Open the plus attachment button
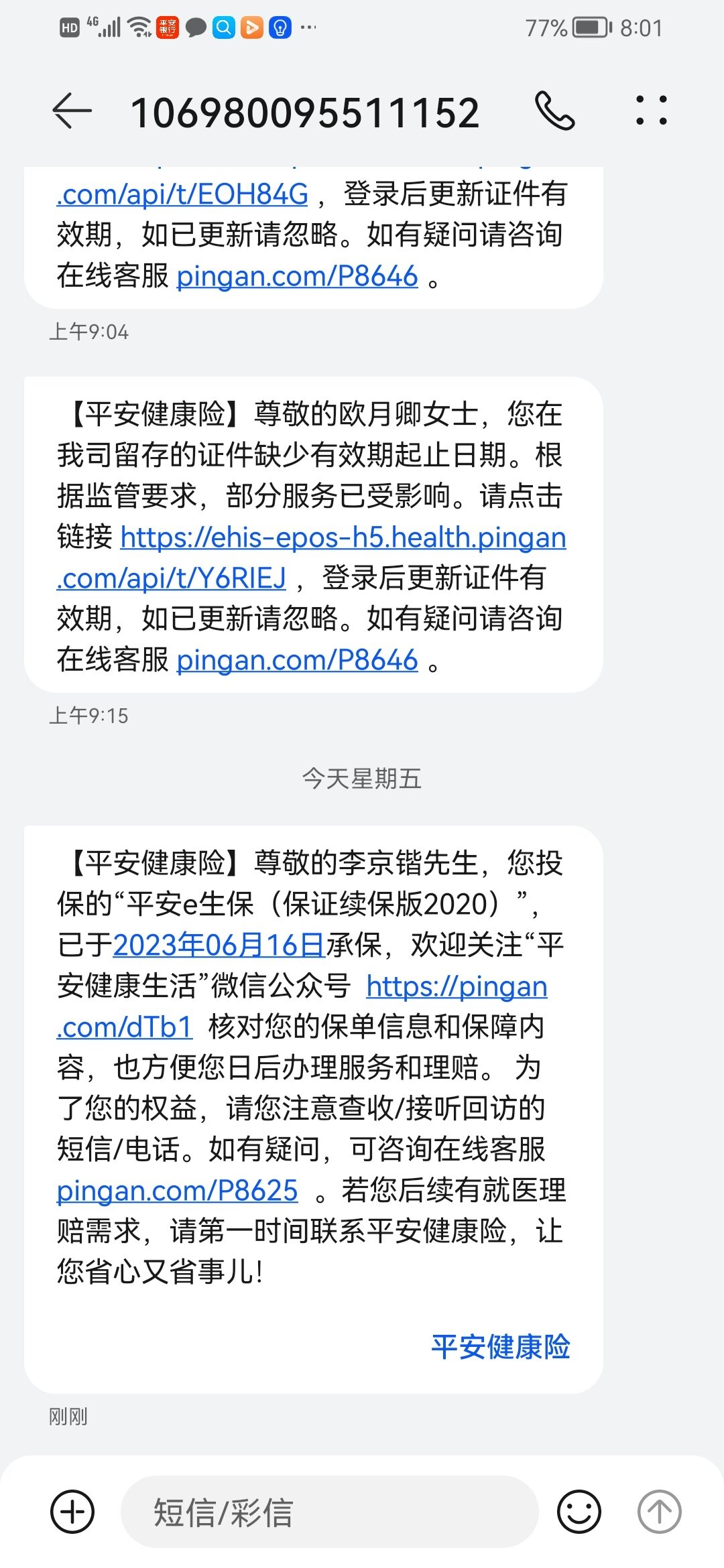Image resolution: width=724 pixels, height=1568 pixels. pos(72,1512)
